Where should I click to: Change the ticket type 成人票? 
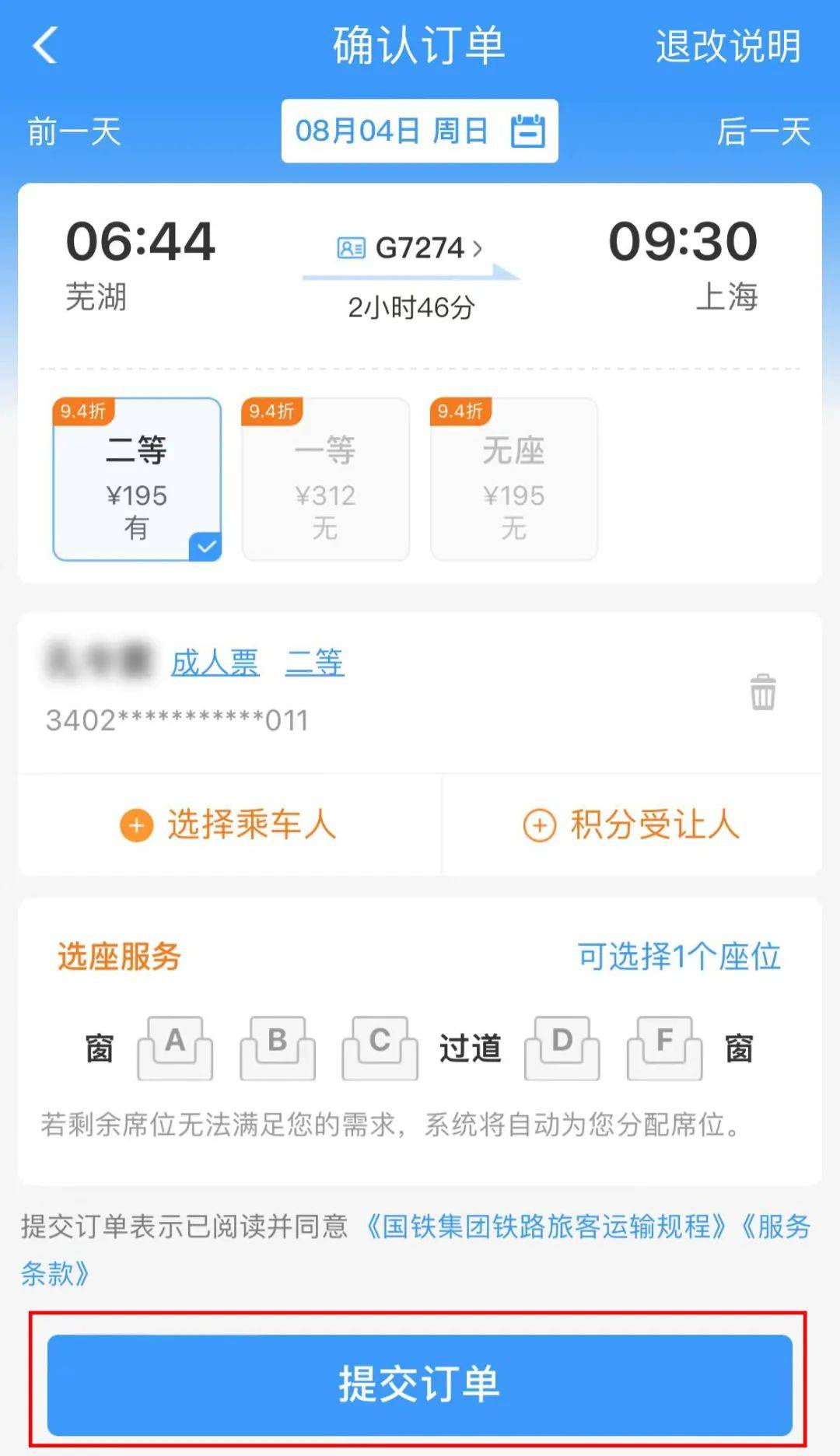[x=215, y=663]
